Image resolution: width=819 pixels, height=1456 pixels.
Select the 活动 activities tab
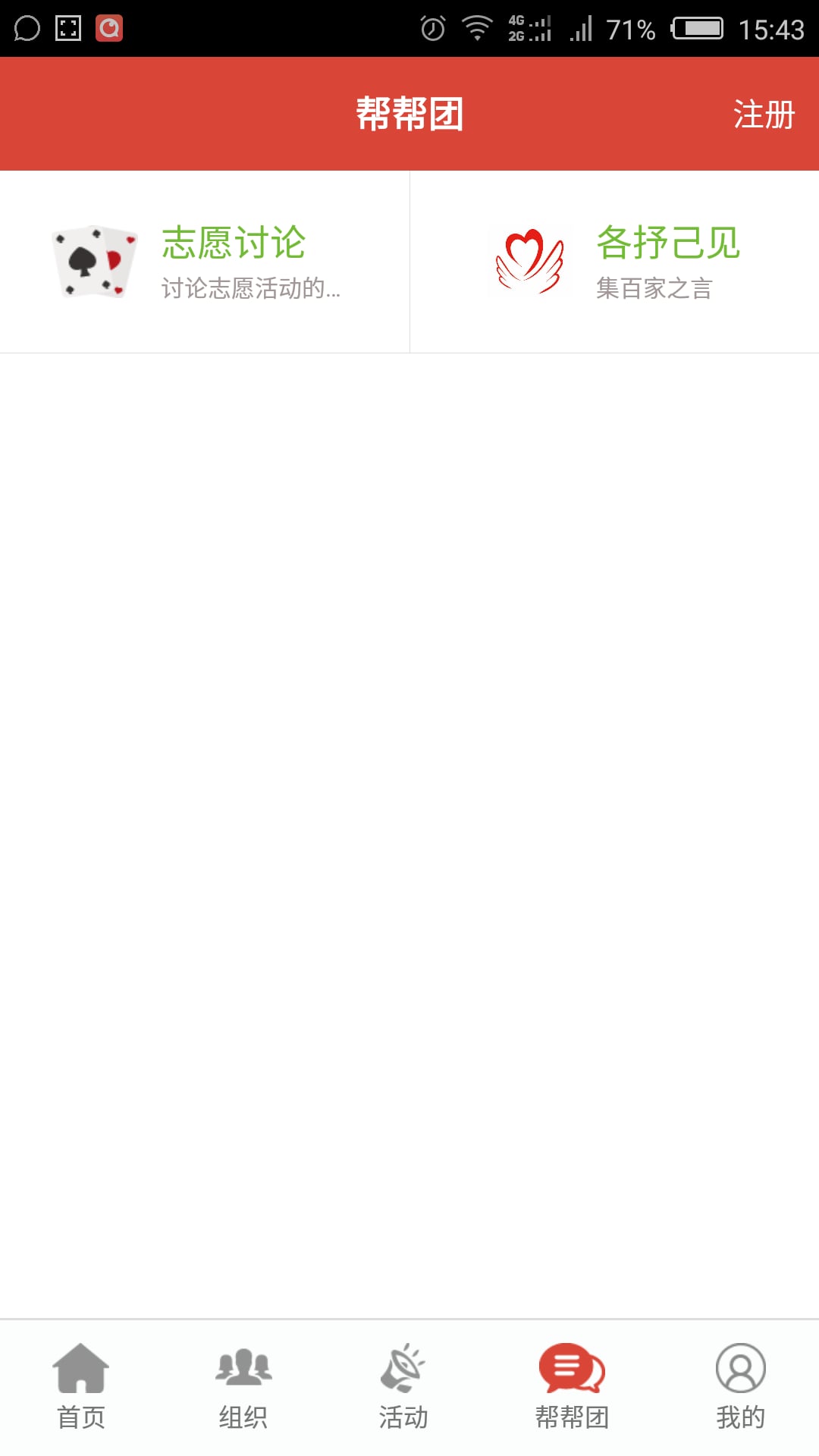403,1386
